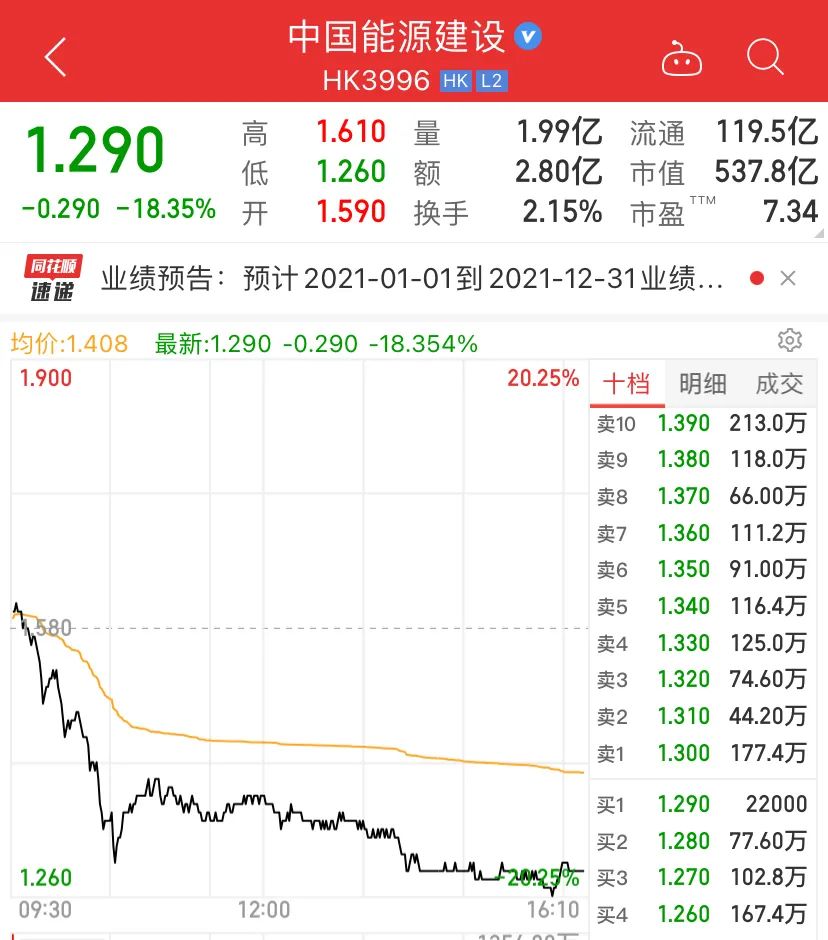Switch to the 成交 transactions tab
The height and width of the screenshot is (940, 828).
pyautogui.click(x=779, y=383)
